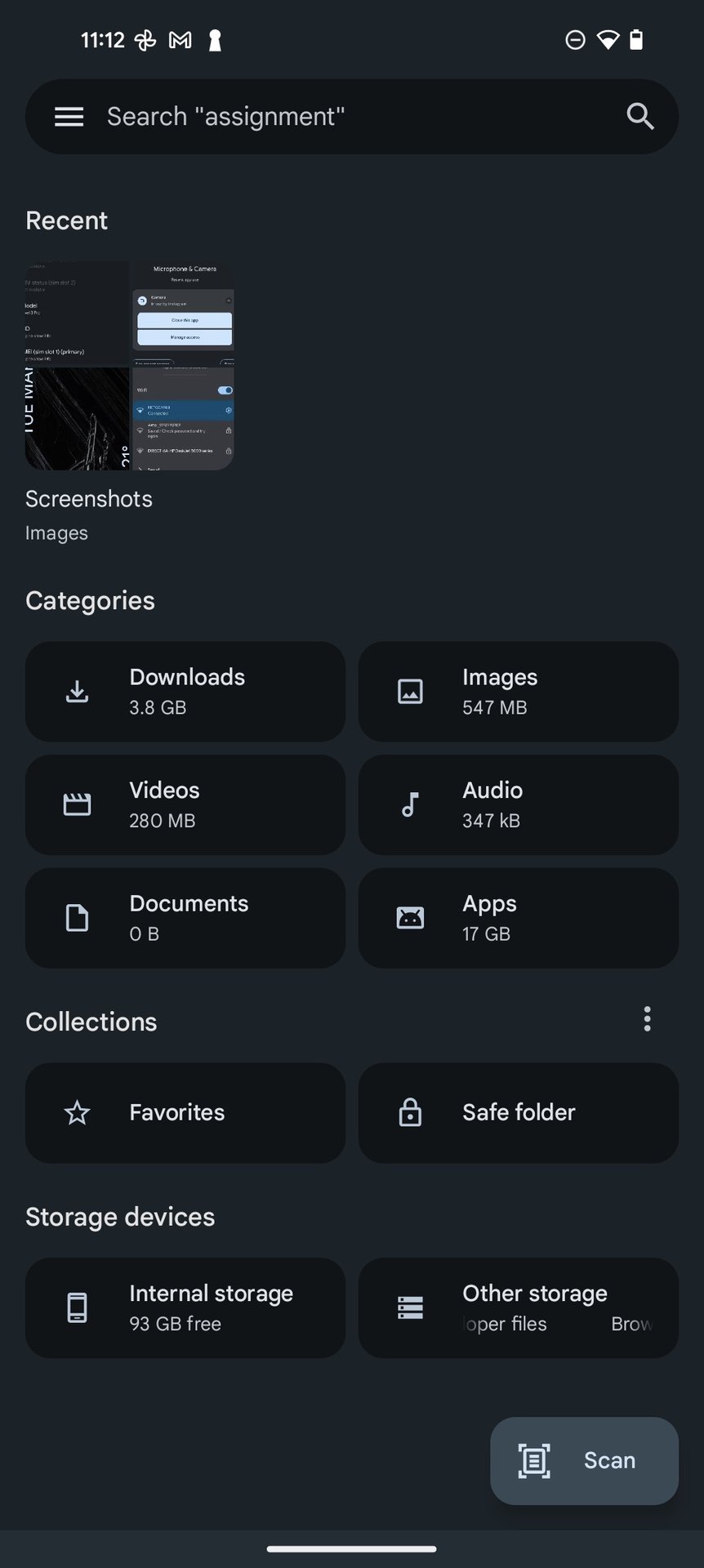The width and height of the screenshot is (704, 1568).
Task: Show the Favorites collection
Action: (185, 1112)
